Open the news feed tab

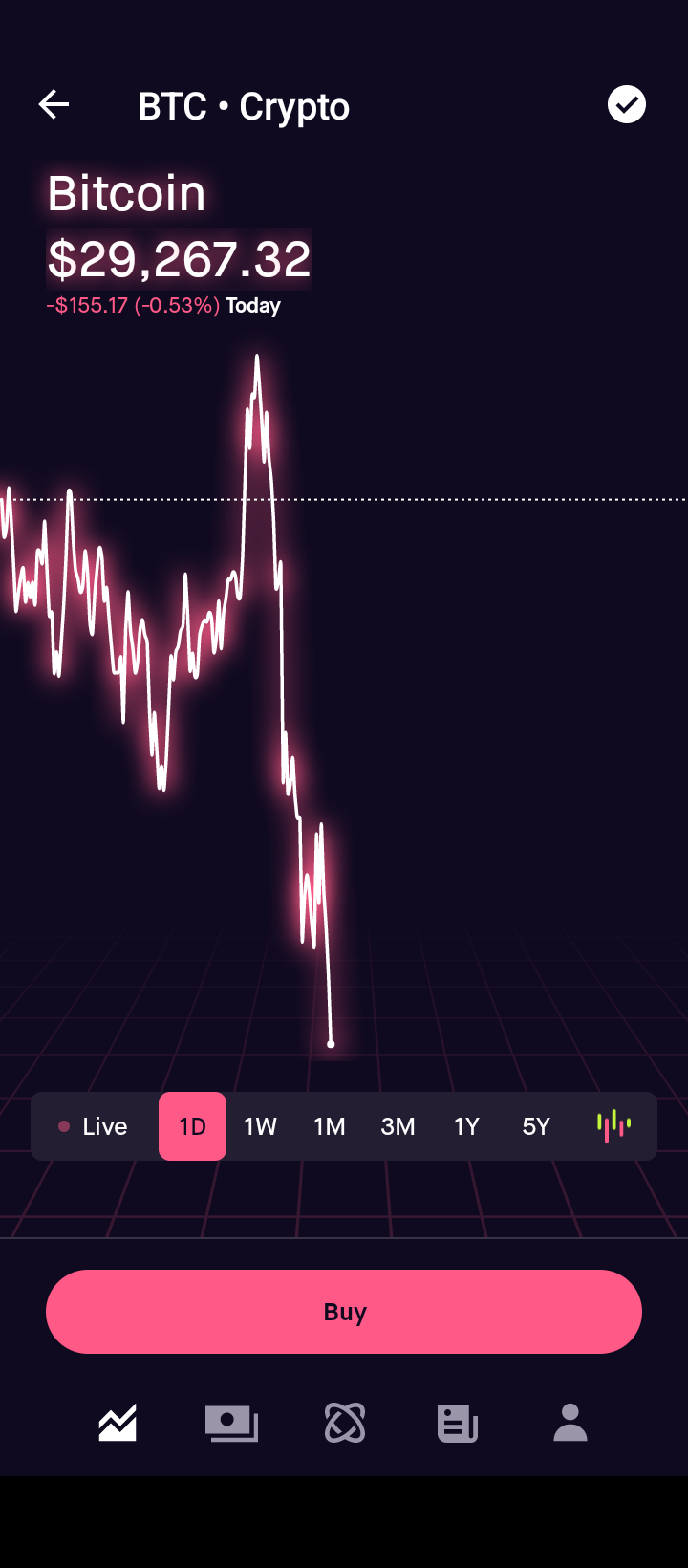click(x=458, y=1423)
